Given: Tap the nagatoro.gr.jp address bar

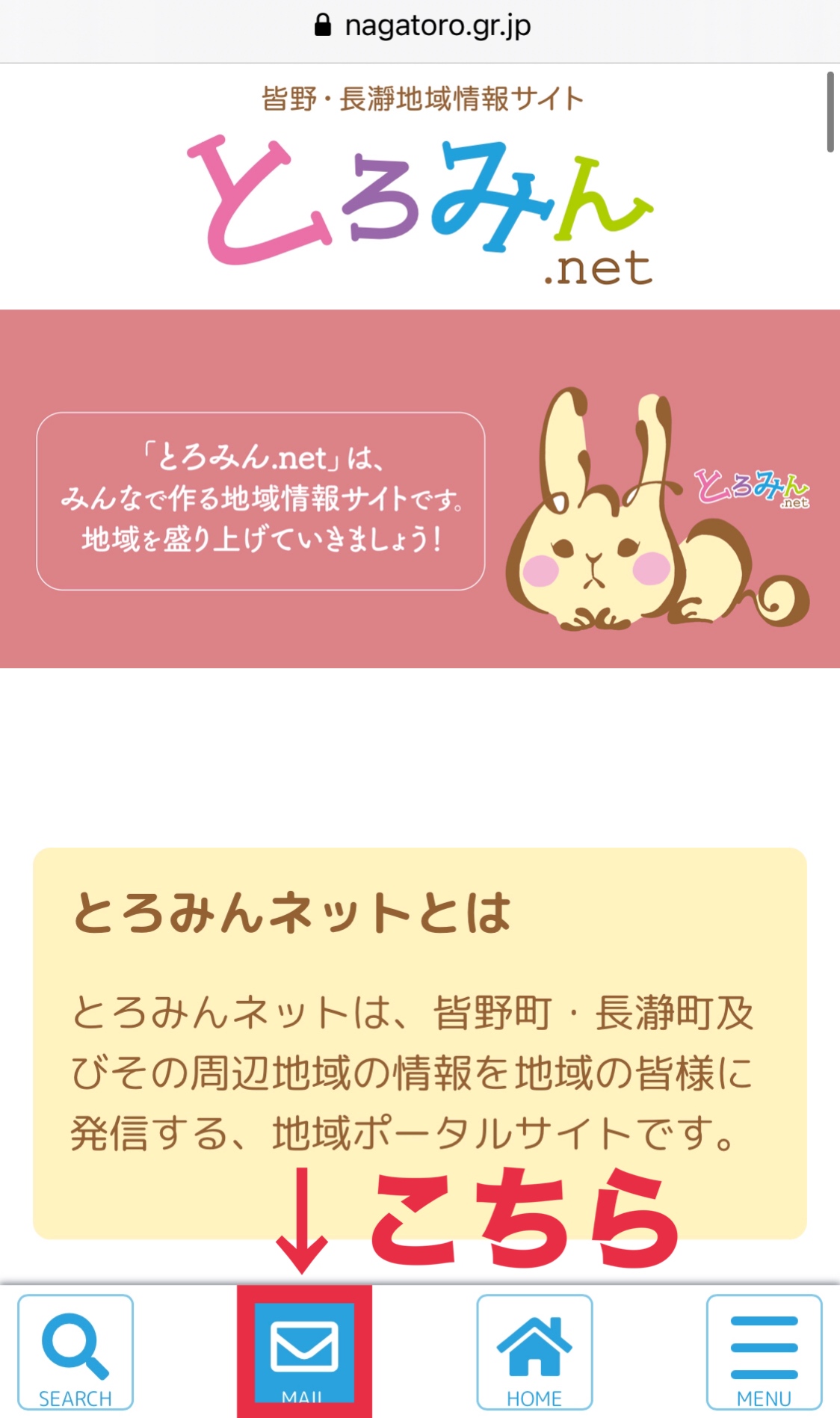Looking at the screenshot, I should click(x=422, y=27).
